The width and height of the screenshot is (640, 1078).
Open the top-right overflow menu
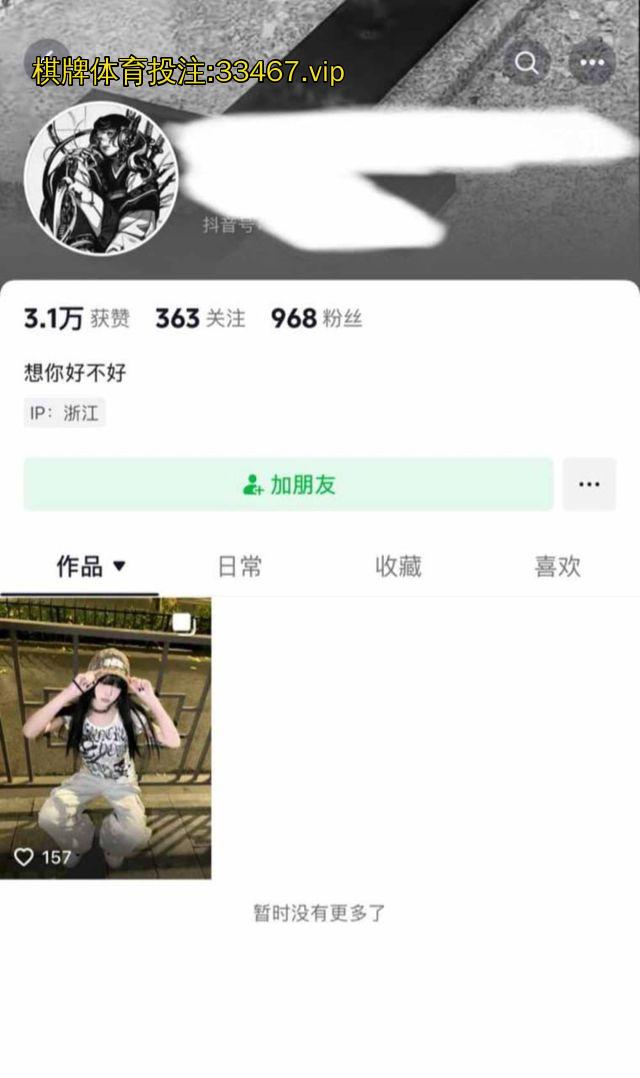click(592, 63)
